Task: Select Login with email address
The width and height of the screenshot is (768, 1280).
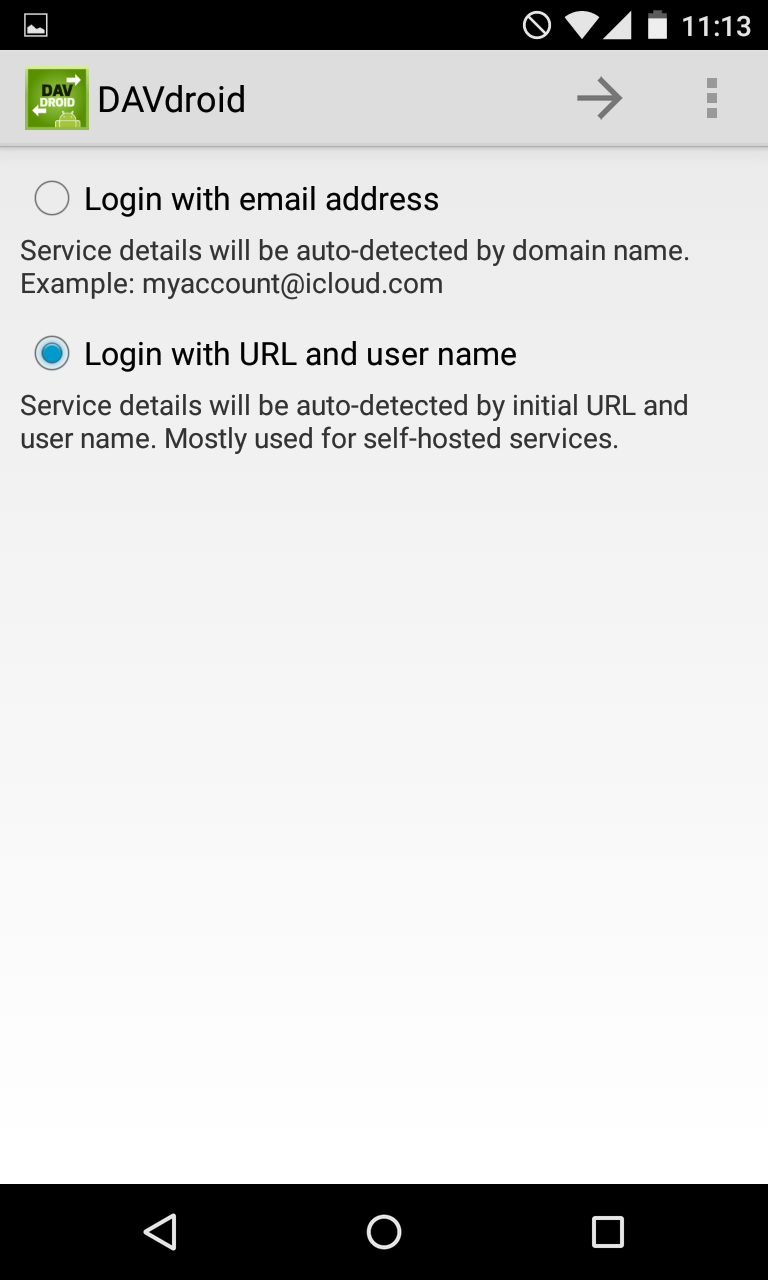Action: [236, 198]
